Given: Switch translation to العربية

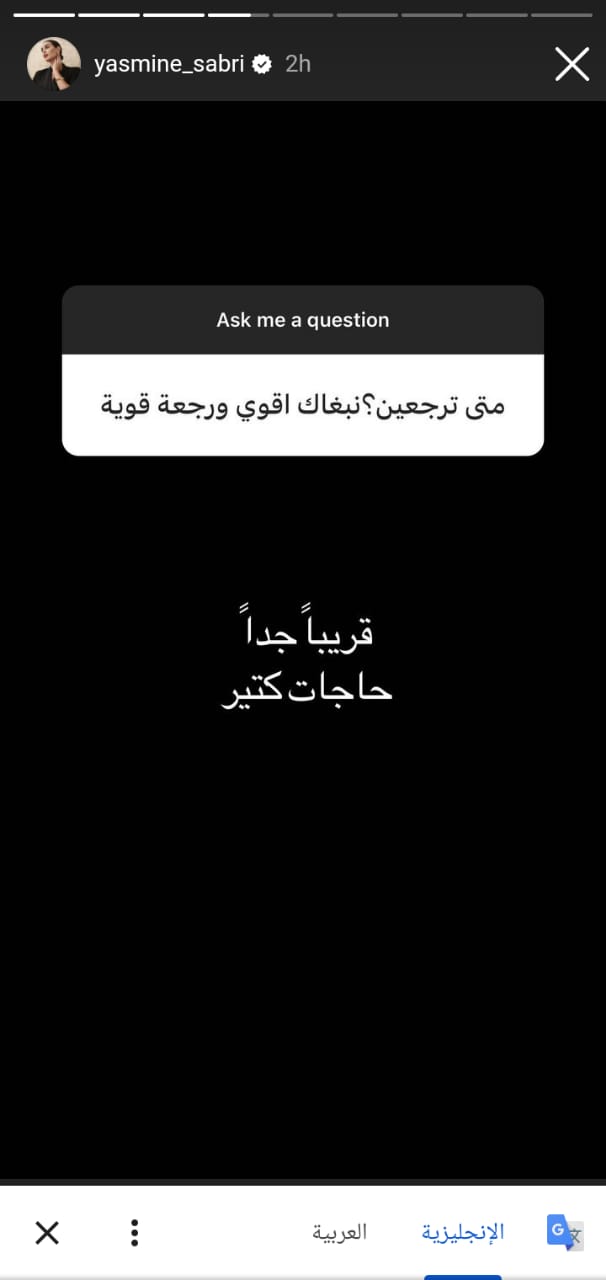Looking at the screenshot, I should point(340,1232).
